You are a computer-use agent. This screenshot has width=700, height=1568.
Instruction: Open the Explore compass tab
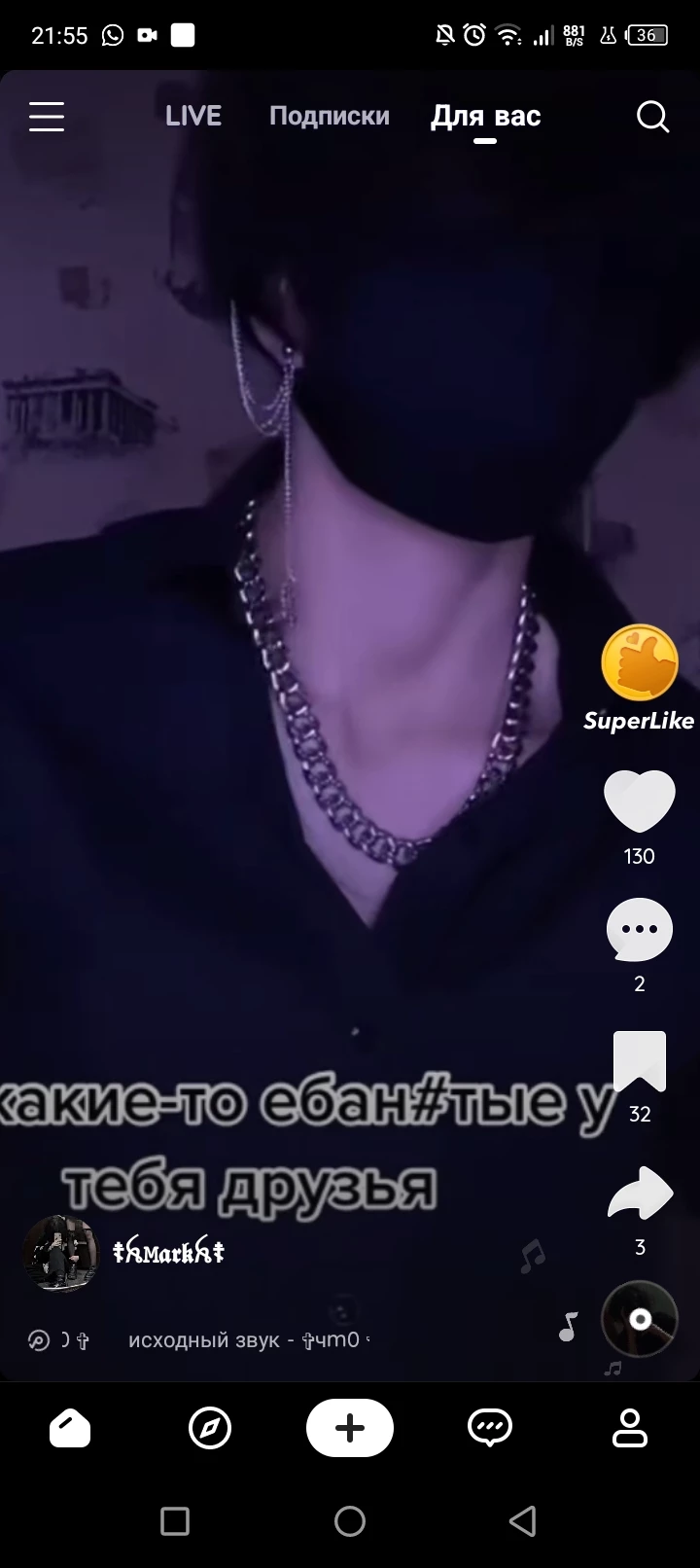coord(210,1429)
